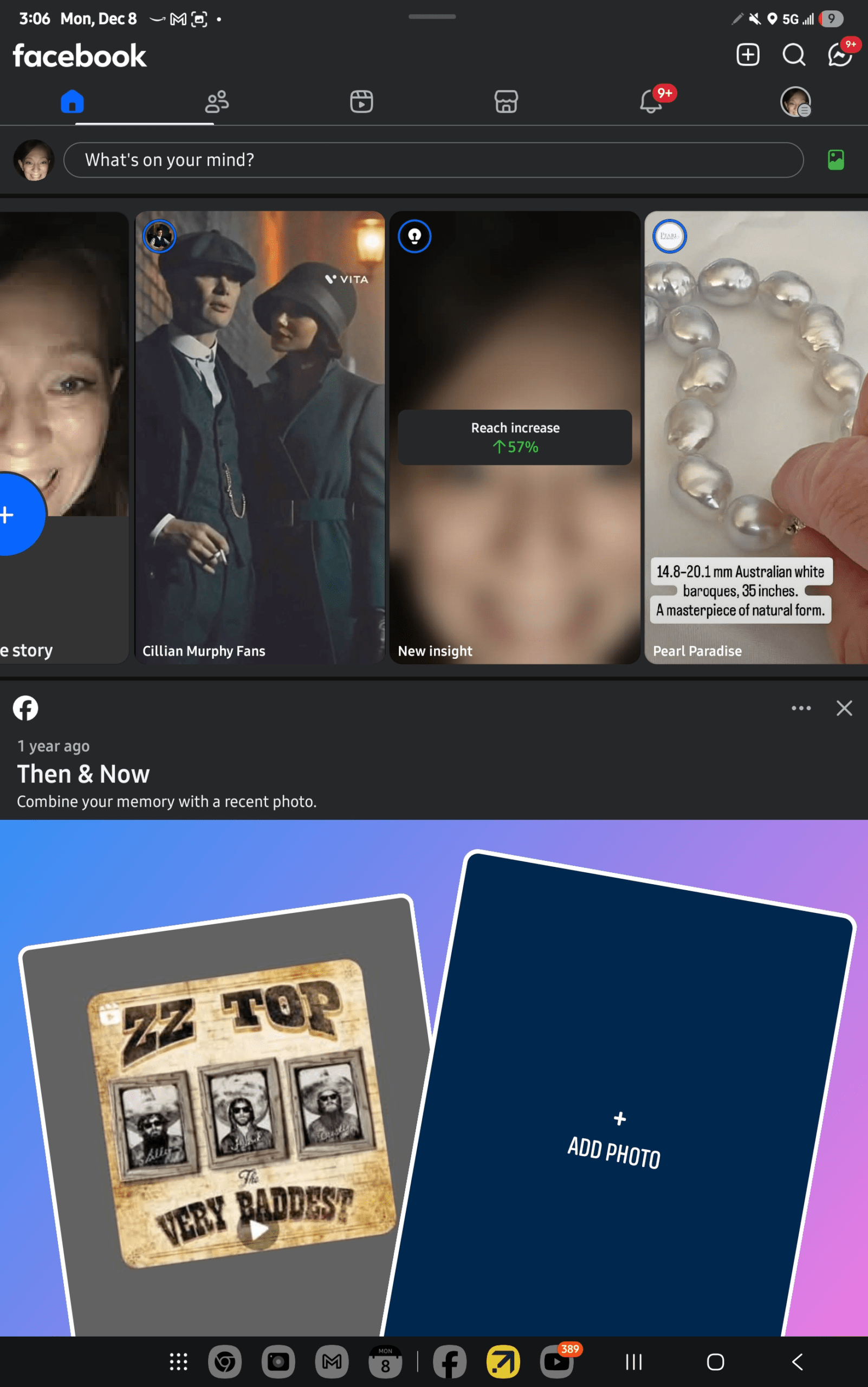Screen dimensions: 868x1387
Task: Open the profile menu tab
Action: (795, 102)
